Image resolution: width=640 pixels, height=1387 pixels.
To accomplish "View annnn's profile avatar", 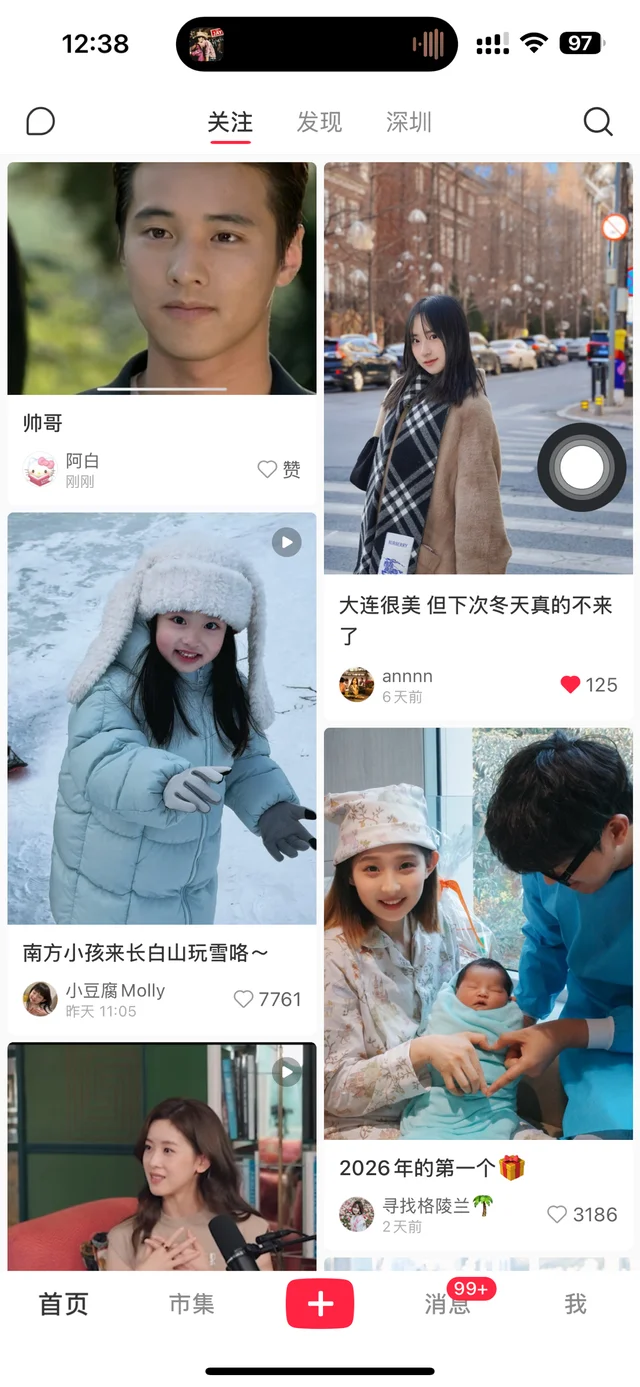I will pyautogui.click(x=357, y=685).
